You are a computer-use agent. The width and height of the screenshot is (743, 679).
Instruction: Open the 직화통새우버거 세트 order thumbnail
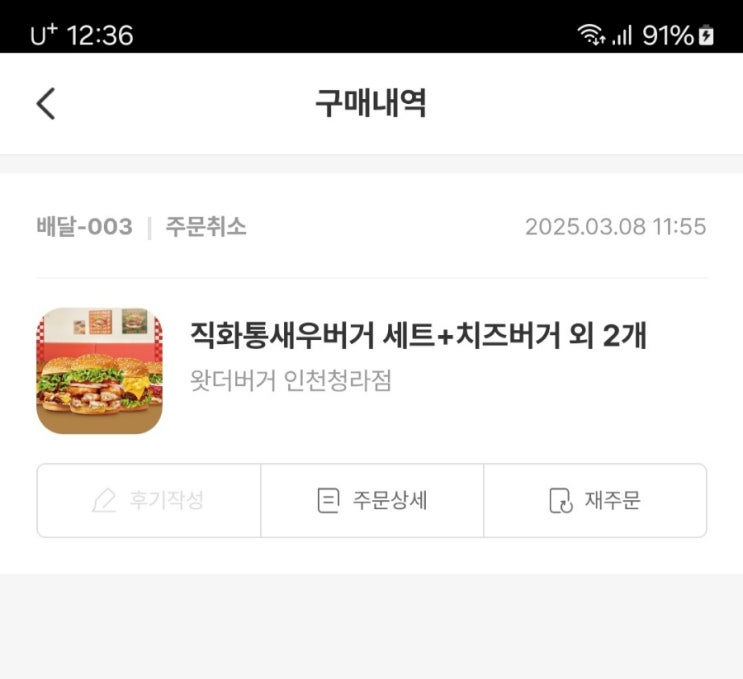click(99, 371)
